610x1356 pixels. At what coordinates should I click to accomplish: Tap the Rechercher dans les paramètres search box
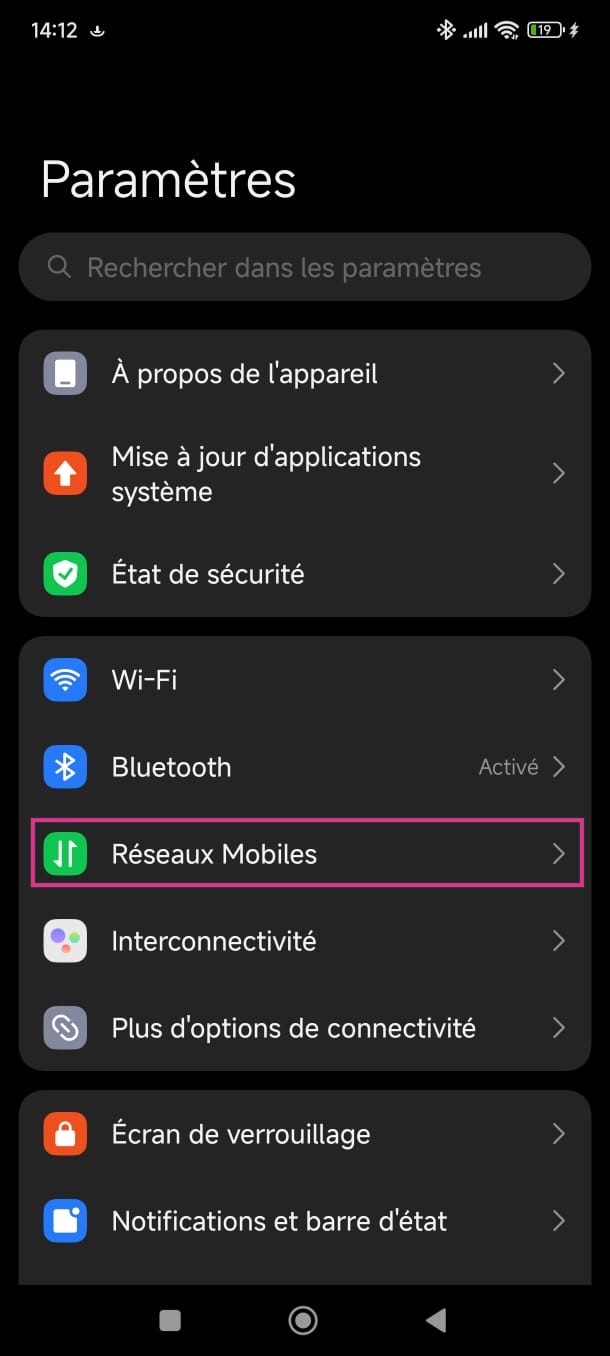[x=304, y=267]
